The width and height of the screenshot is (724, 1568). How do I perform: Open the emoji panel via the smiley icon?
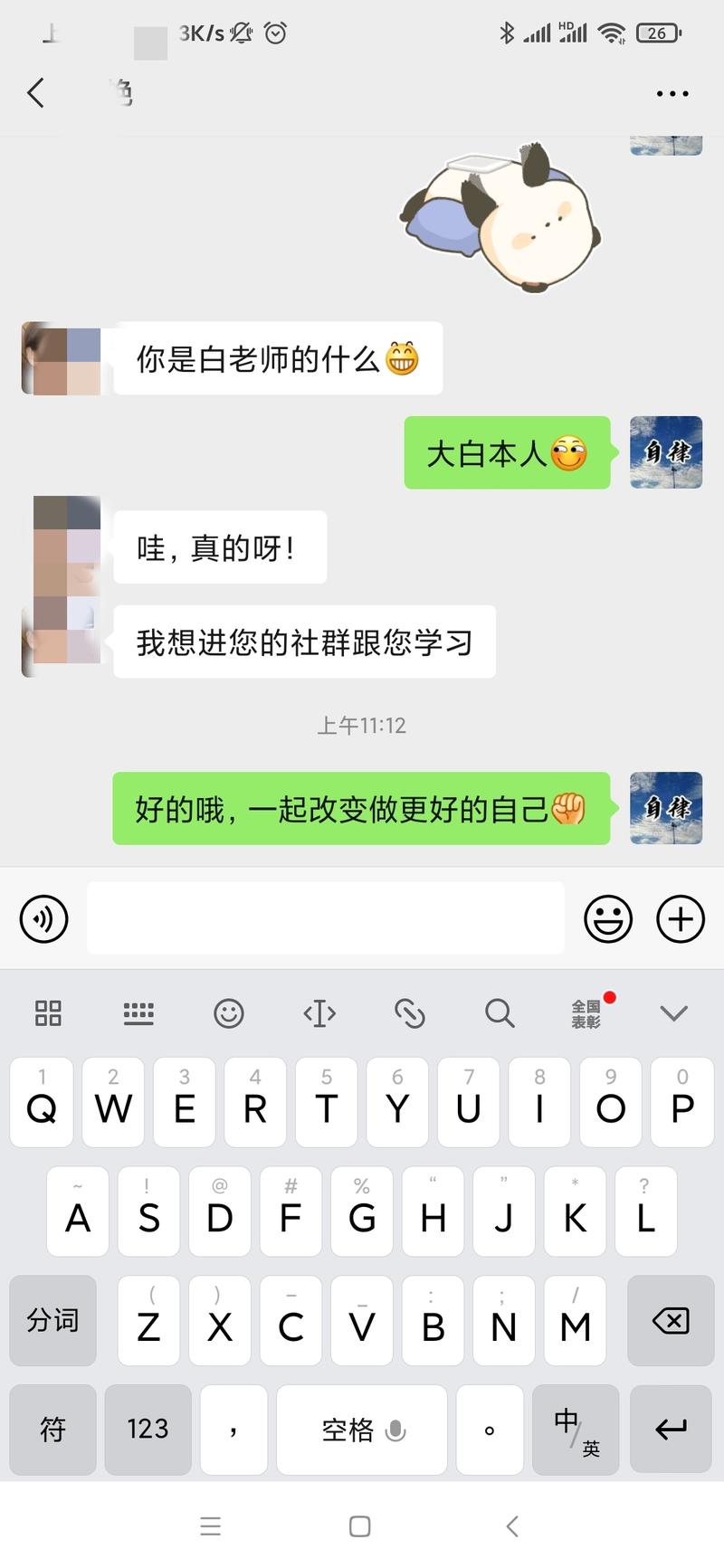click(x=607, y=918)
